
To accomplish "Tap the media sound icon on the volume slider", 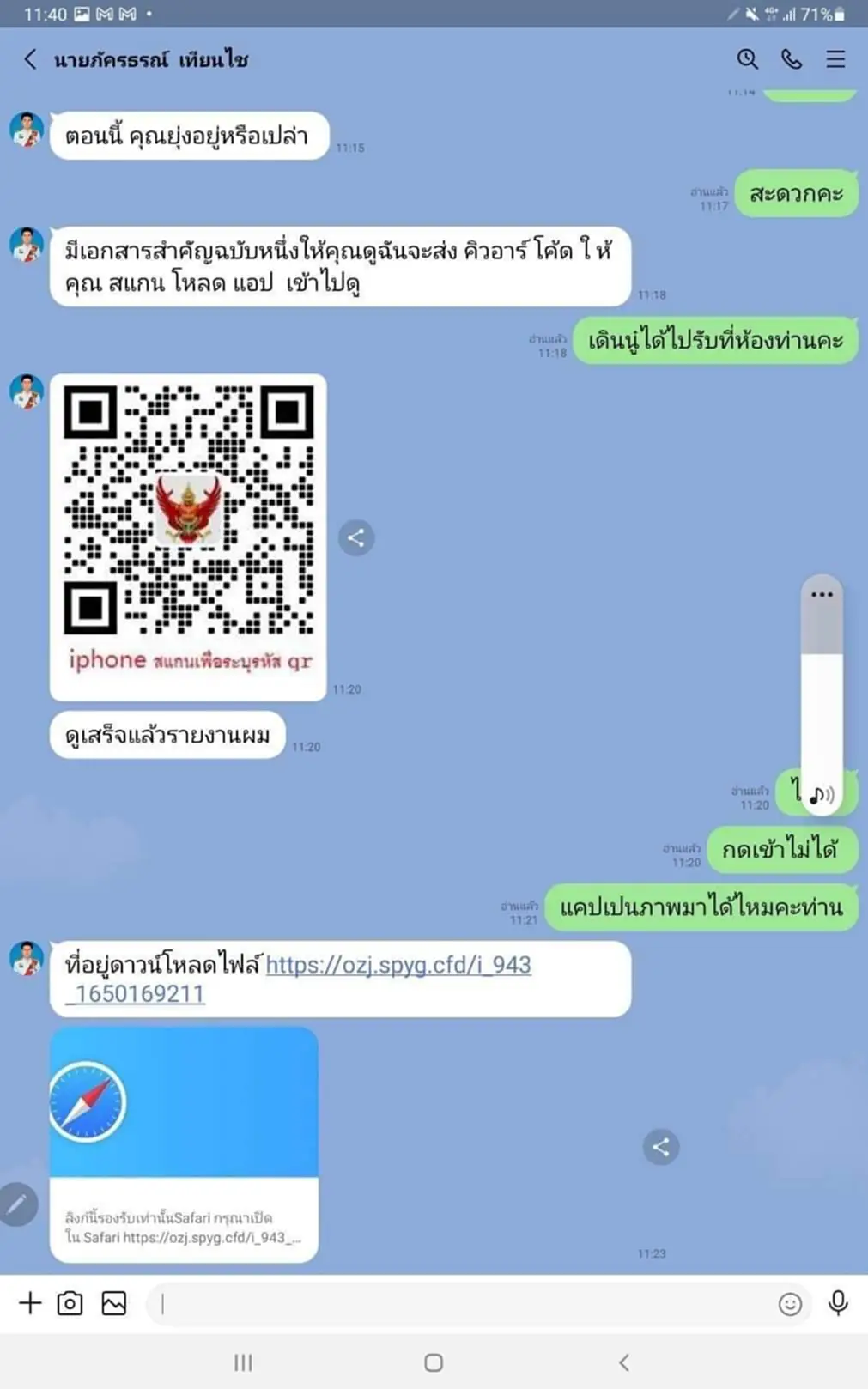I will click(x=822, y=795).
